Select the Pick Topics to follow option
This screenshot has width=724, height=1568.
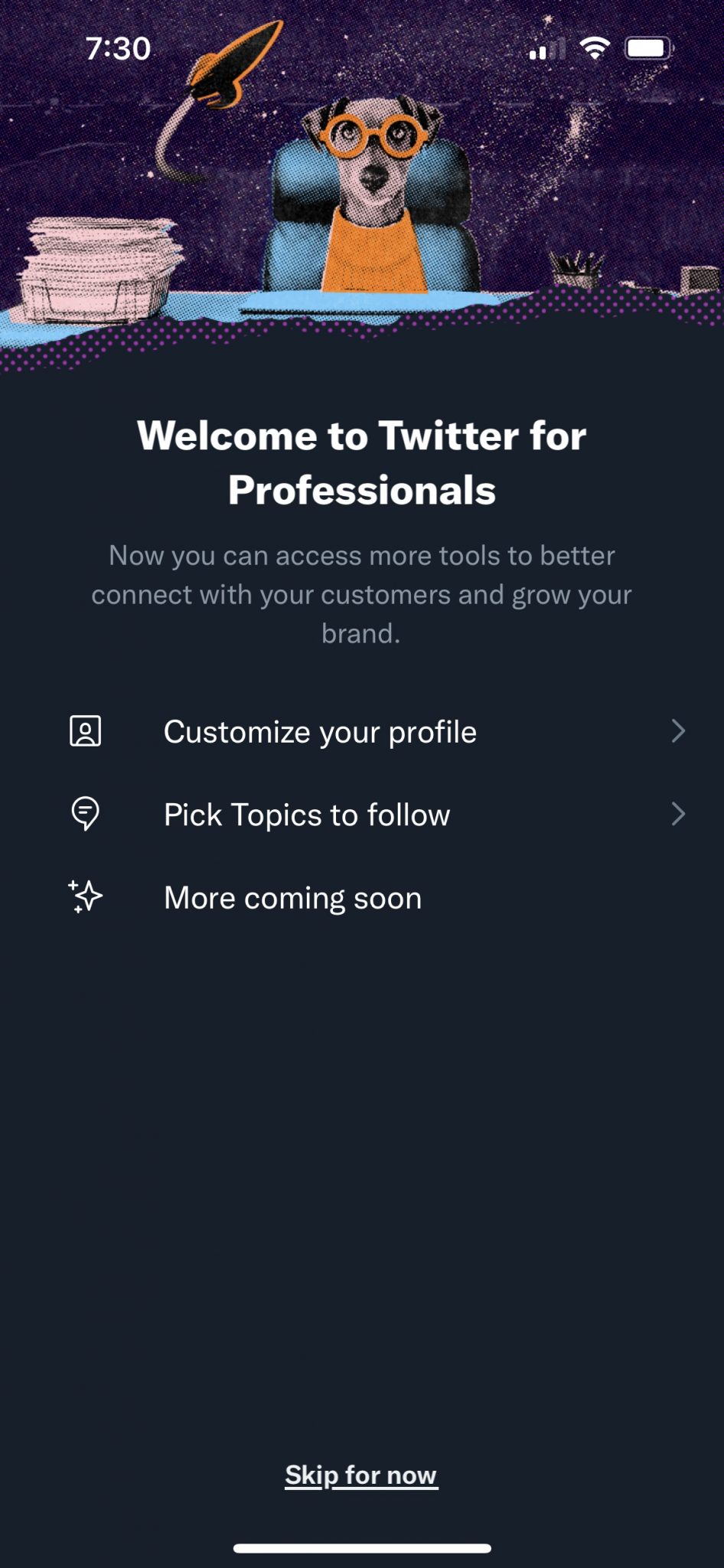[x=306, y=814]
